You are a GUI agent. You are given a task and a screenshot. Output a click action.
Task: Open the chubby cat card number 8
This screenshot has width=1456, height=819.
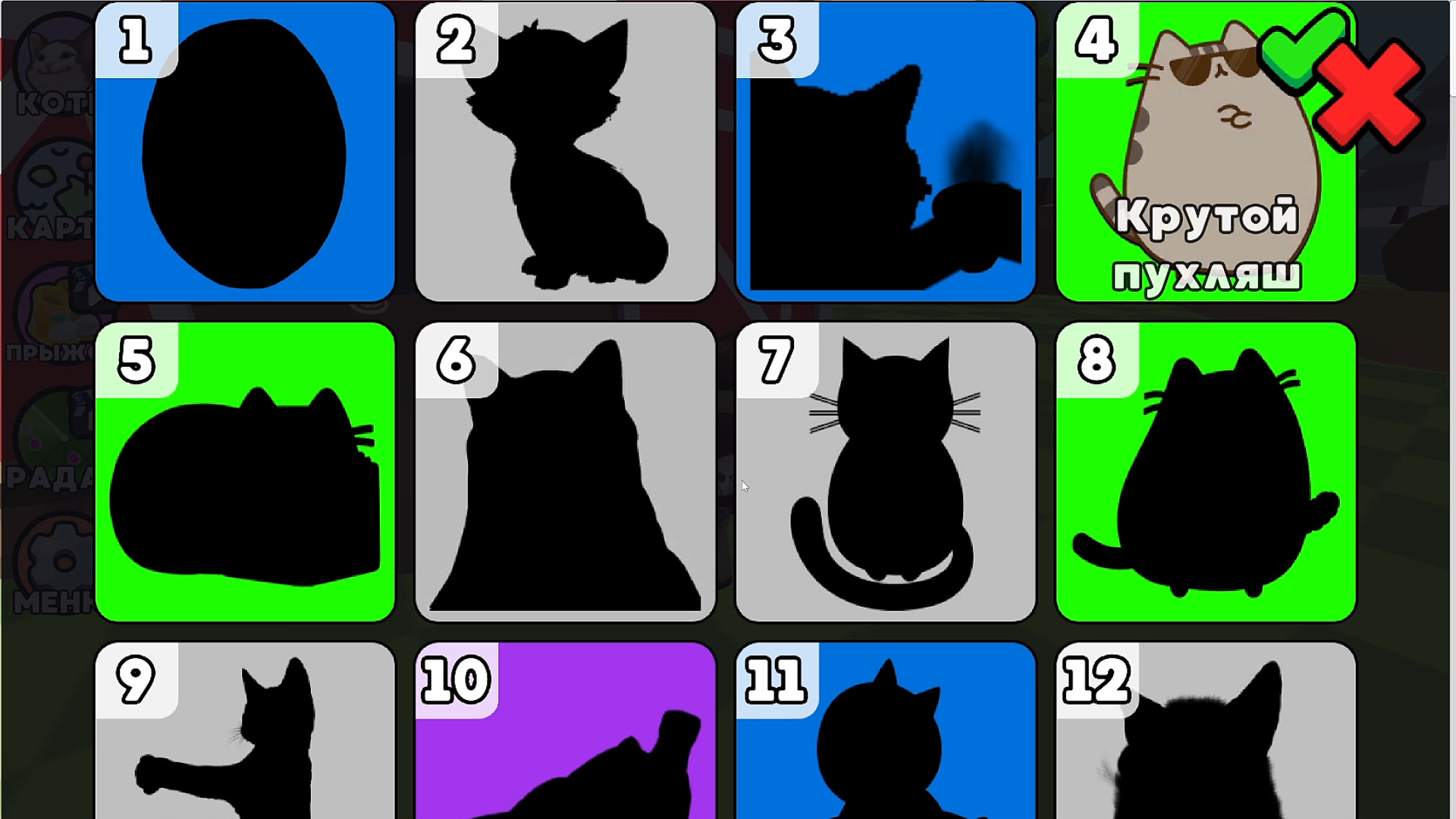click(x=1206, y=472)
